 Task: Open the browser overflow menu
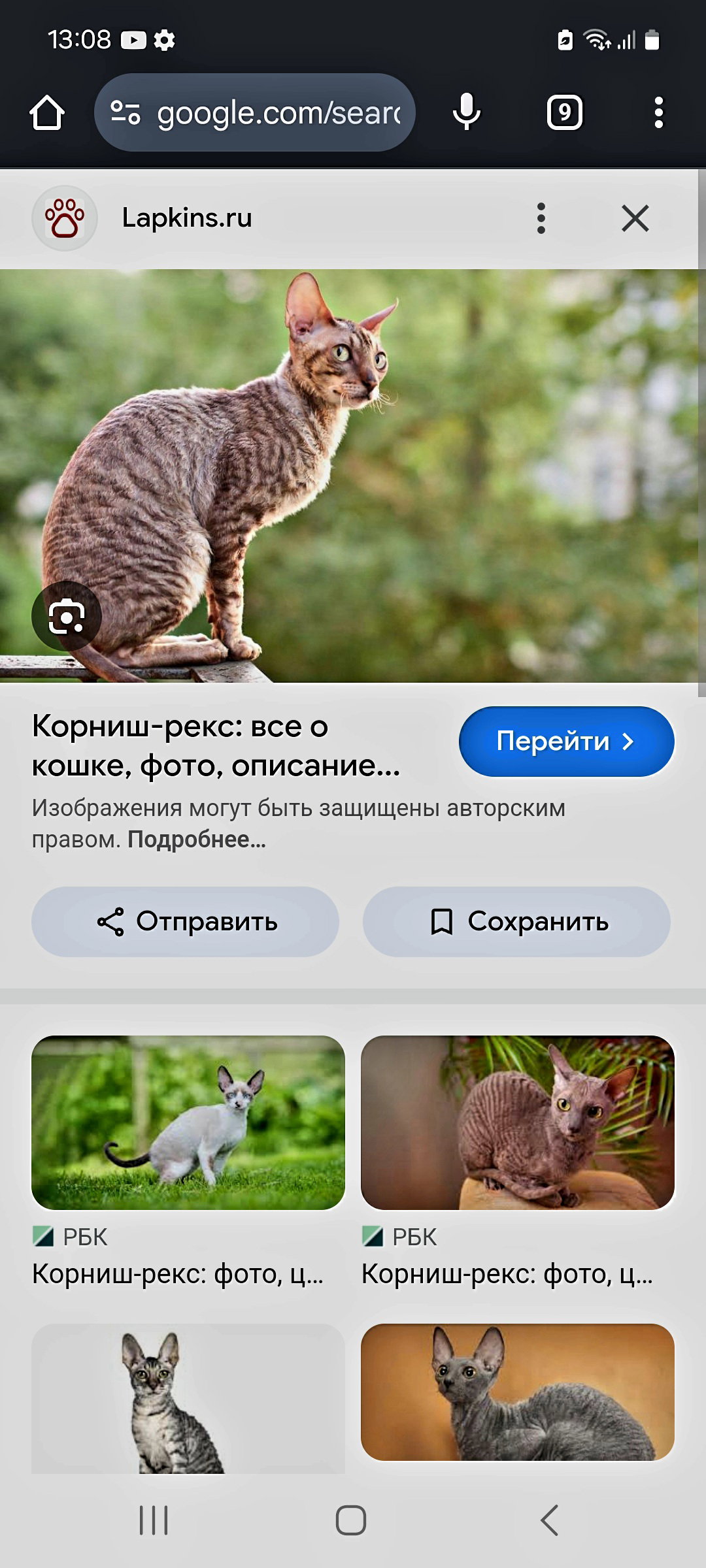[x=659, y=112]
